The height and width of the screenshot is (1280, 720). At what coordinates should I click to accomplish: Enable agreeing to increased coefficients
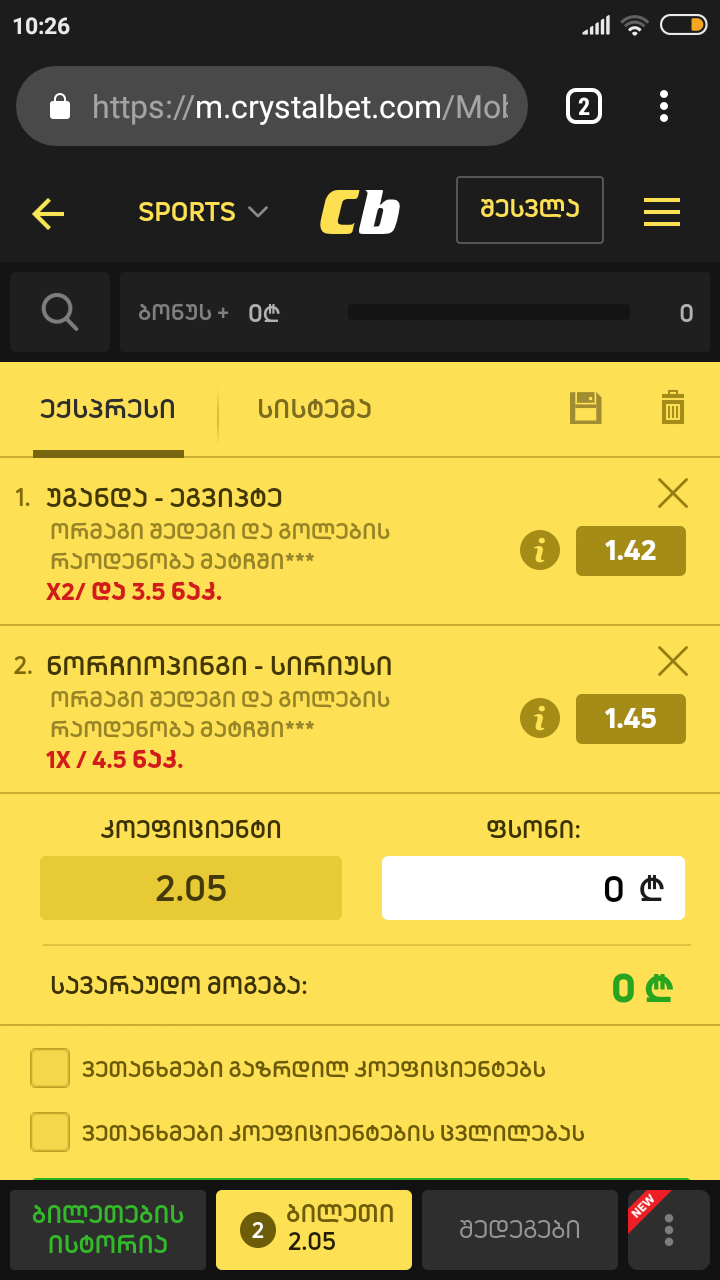[49, 1068]
